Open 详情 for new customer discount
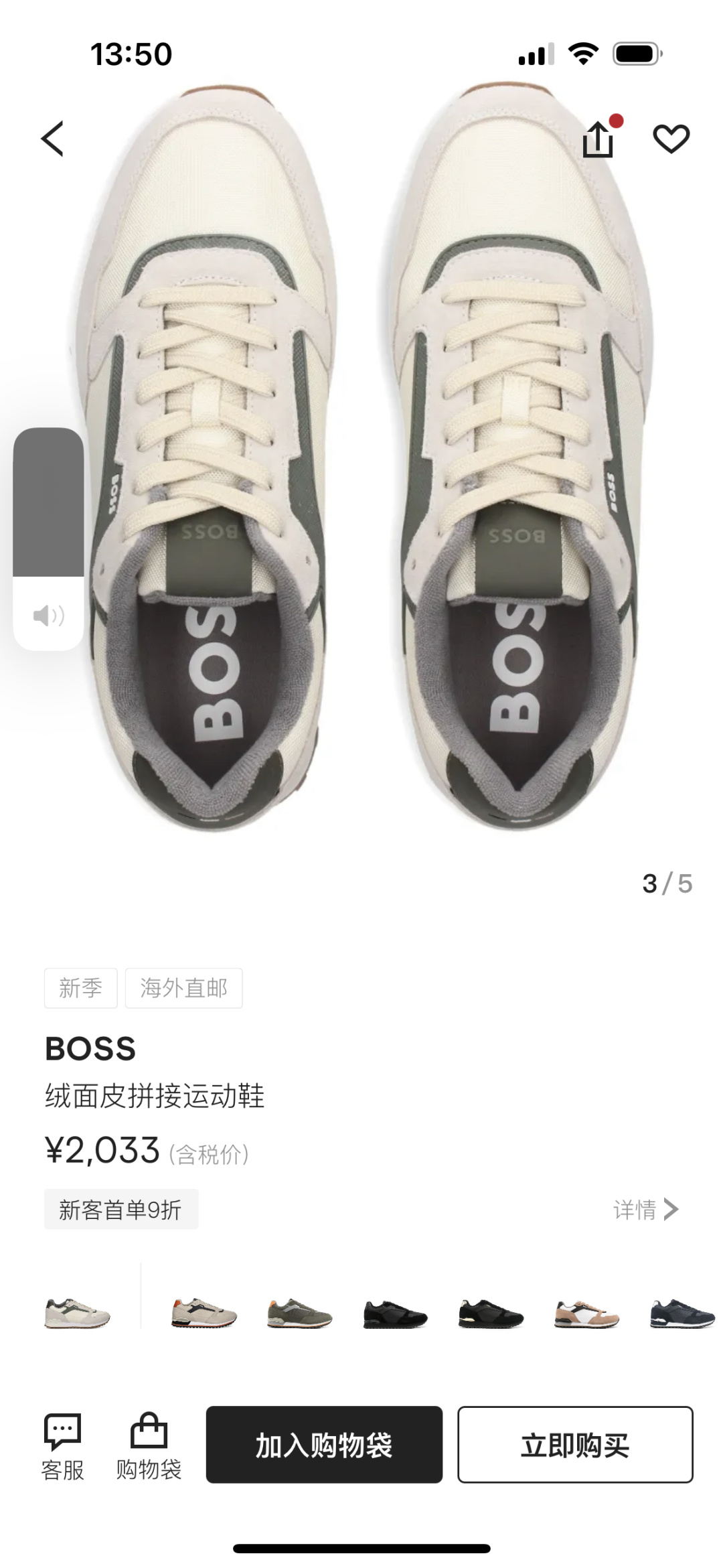Screen dimensions: 723x1568 (x=645, y=1209)
